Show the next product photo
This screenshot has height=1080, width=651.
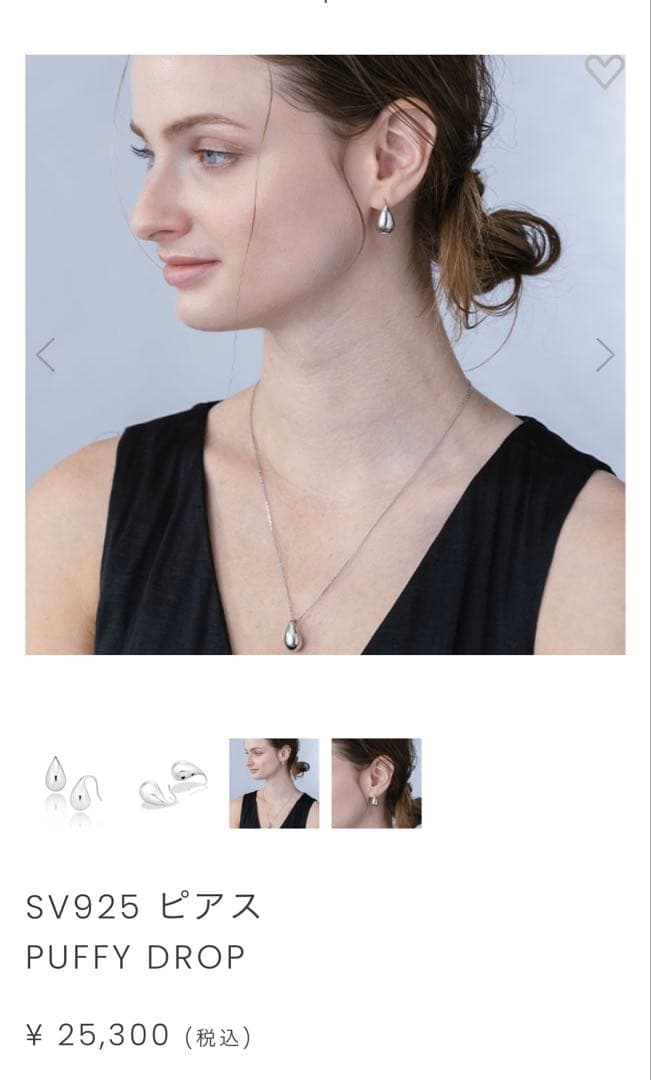tap(605, 355)
